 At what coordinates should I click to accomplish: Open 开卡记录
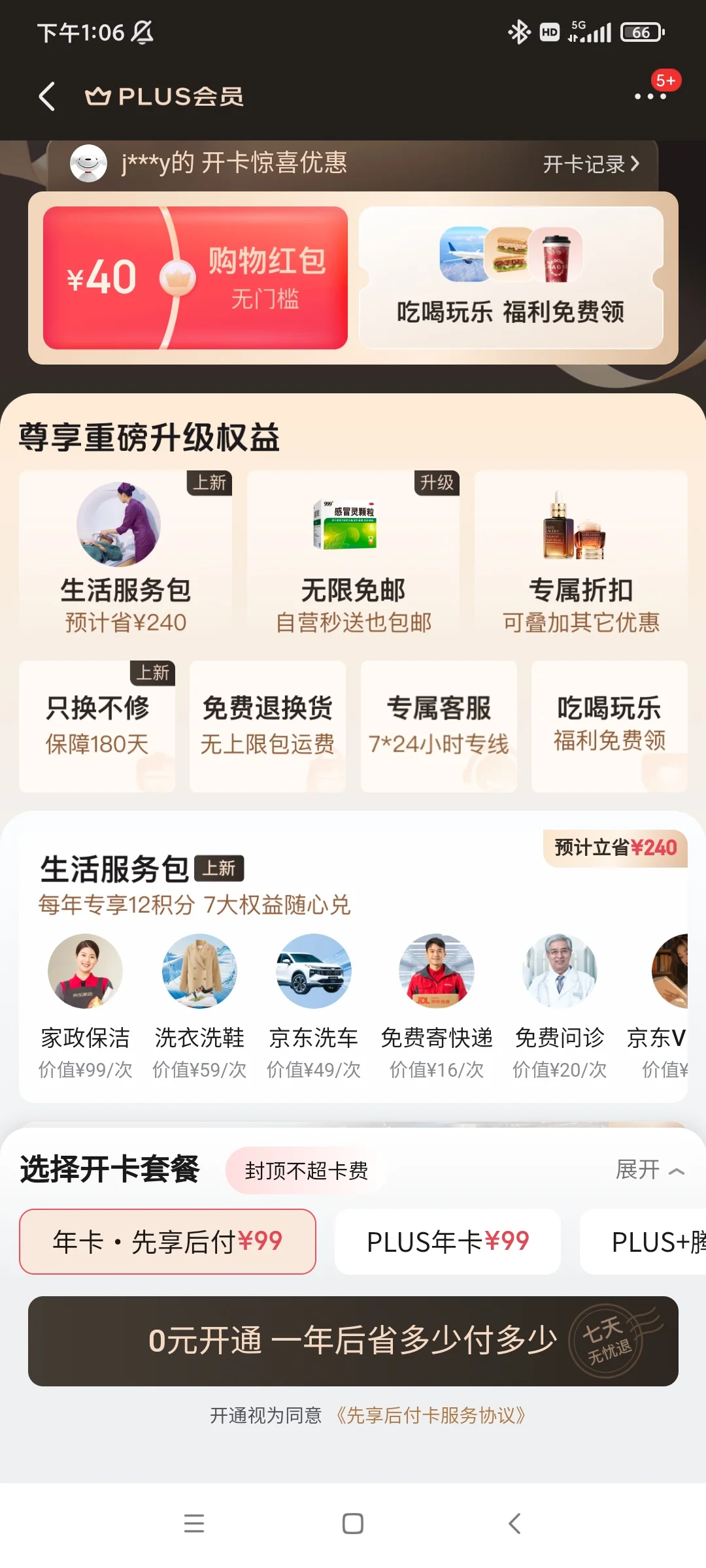591,164
